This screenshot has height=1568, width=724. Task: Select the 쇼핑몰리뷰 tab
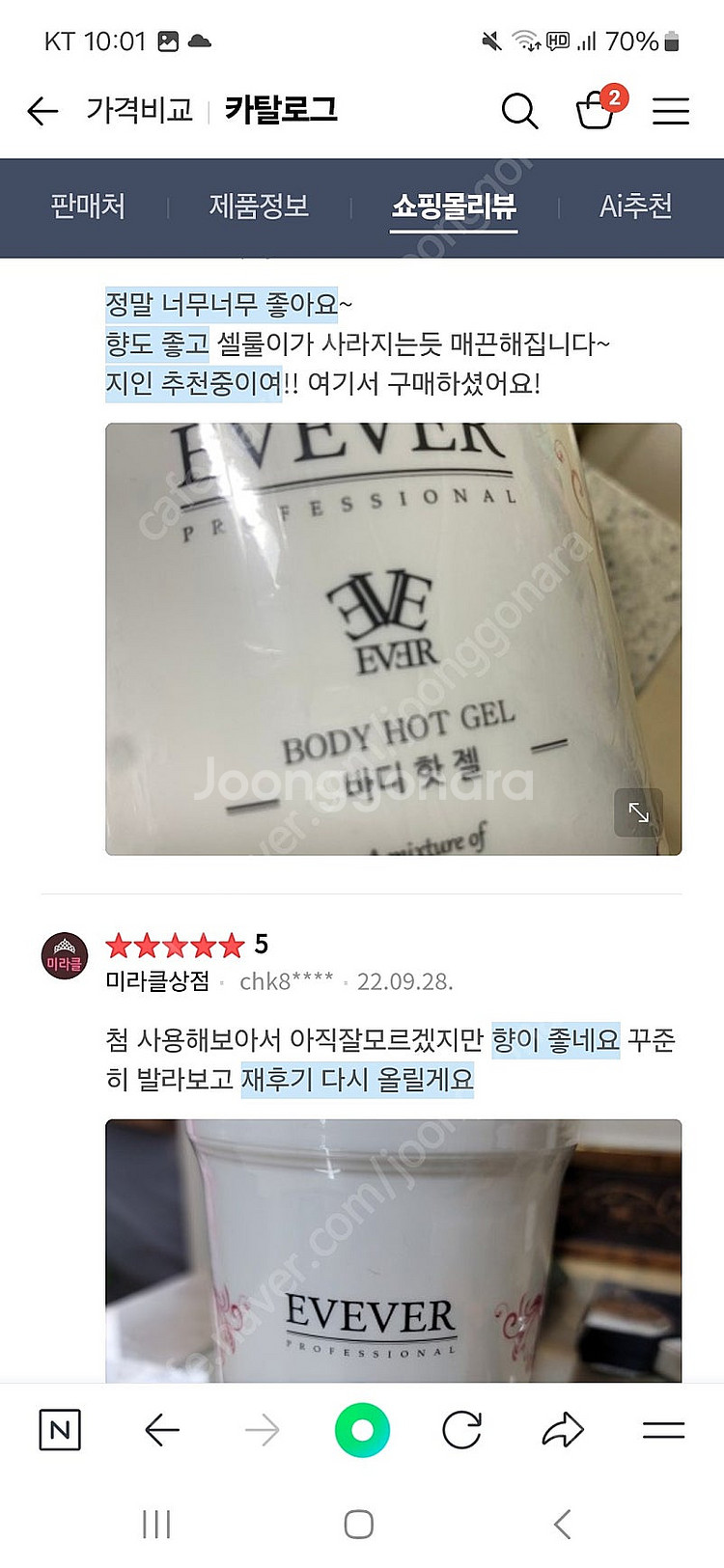(454, 206)
